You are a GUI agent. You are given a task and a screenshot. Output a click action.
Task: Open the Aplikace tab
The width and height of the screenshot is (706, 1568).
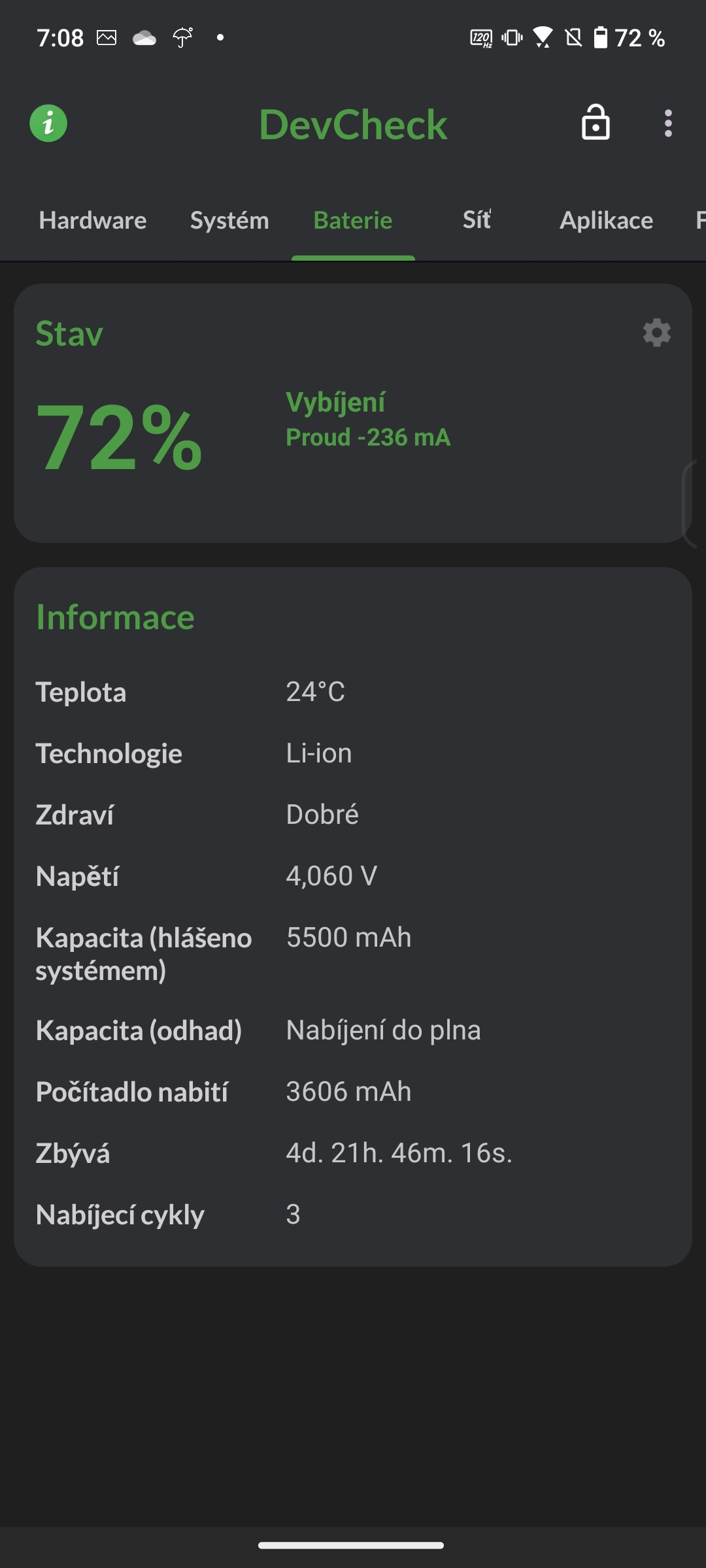click(x=606, y=220)
